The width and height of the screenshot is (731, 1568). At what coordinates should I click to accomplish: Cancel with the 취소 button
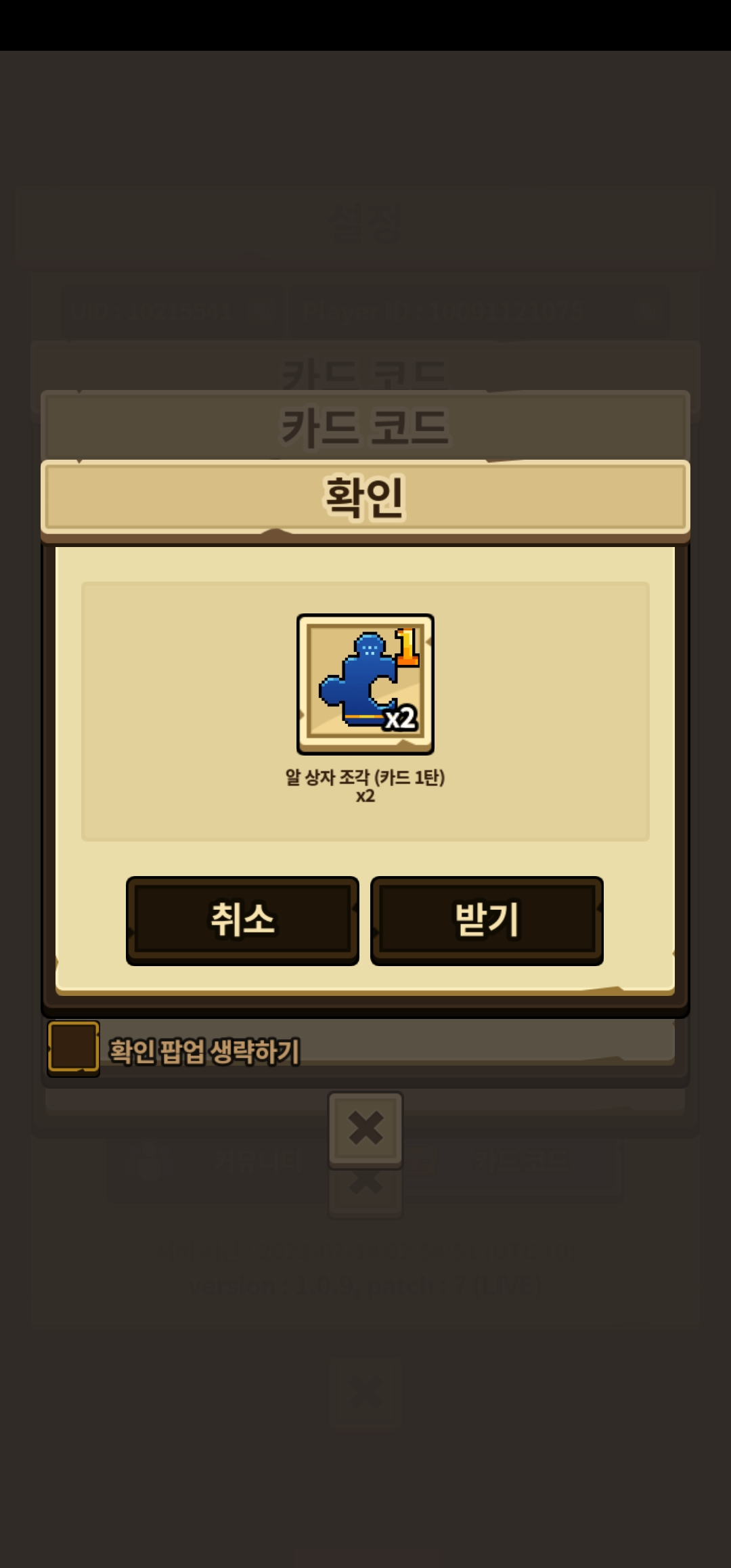(242, 920)
